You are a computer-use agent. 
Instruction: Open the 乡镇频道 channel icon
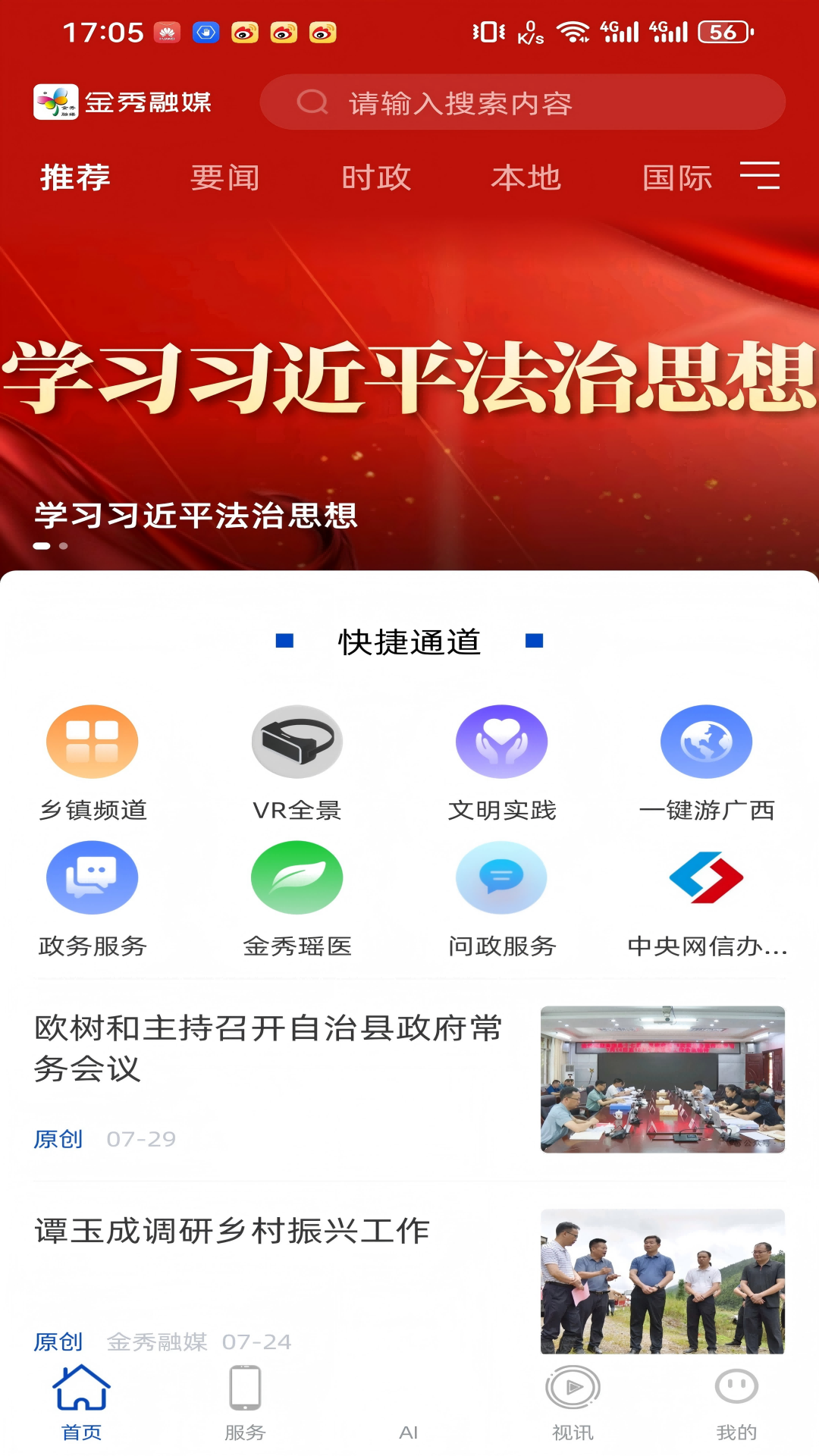coord(92,742)
